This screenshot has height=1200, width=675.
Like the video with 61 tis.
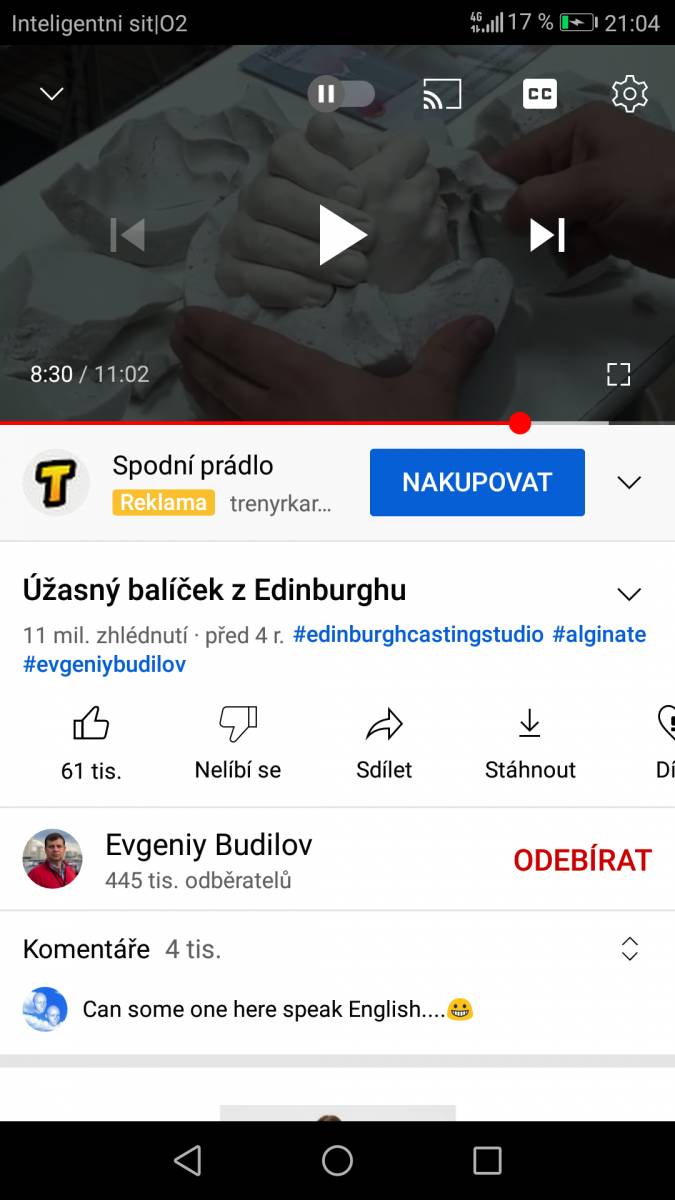[91, 744]
